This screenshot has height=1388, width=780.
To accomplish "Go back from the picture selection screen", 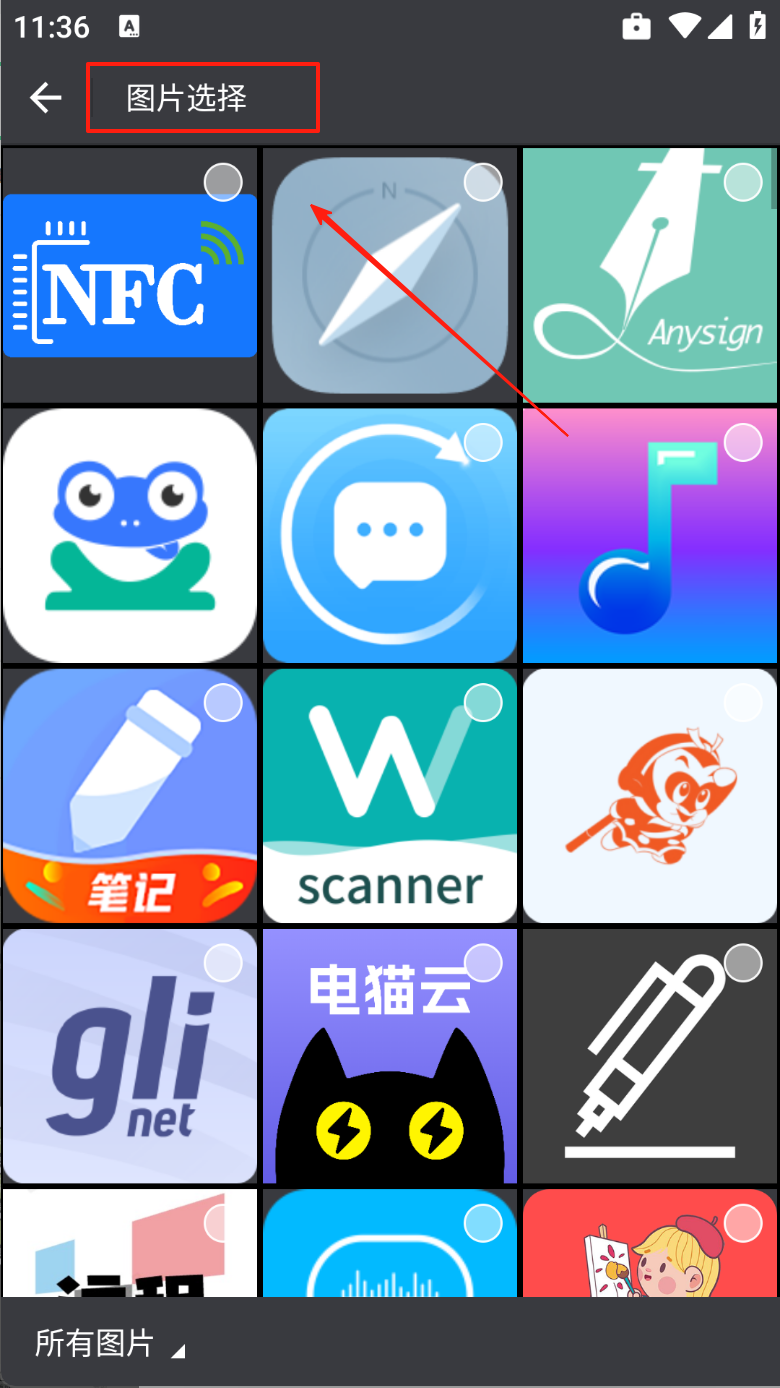I will pos(46,97).
